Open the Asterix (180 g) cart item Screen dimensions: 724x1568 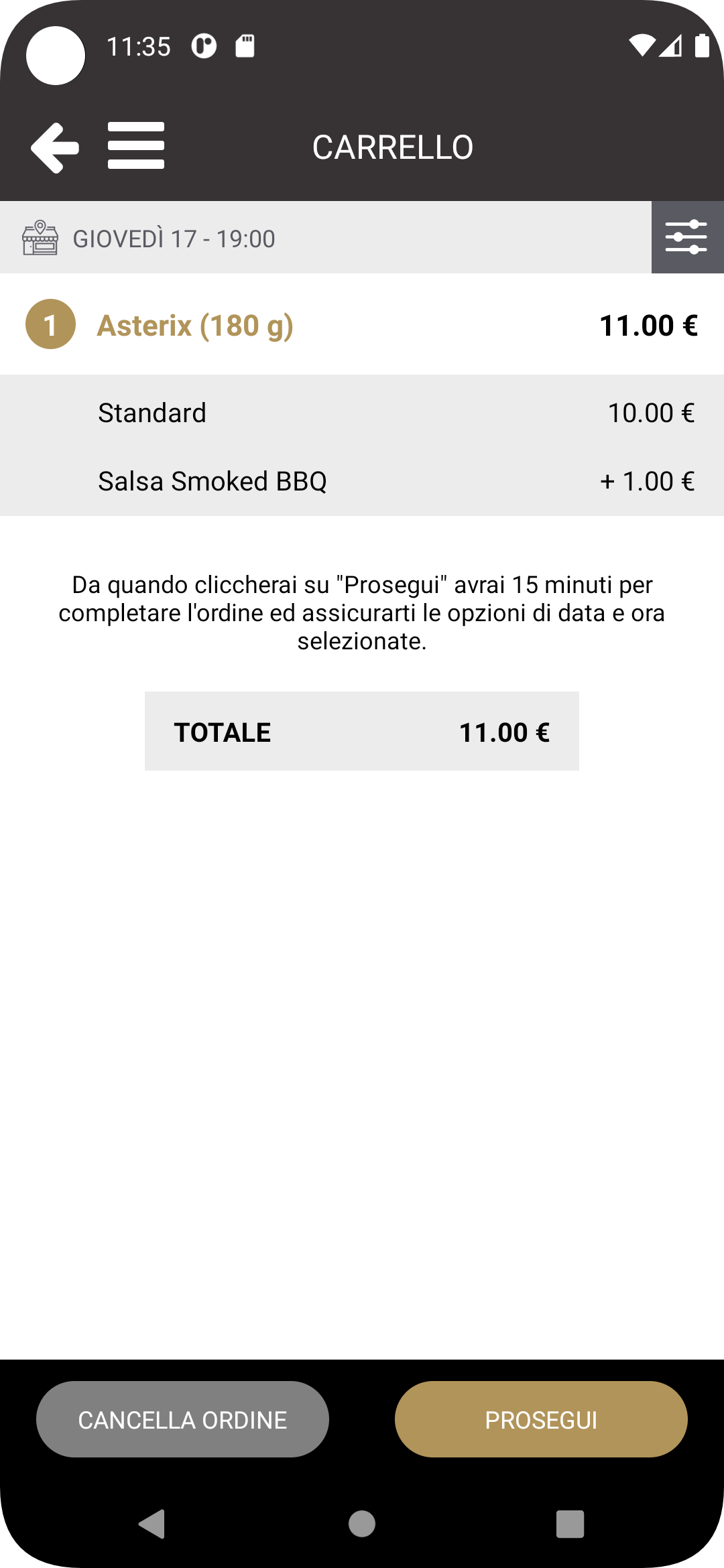(x=362, y=325)
